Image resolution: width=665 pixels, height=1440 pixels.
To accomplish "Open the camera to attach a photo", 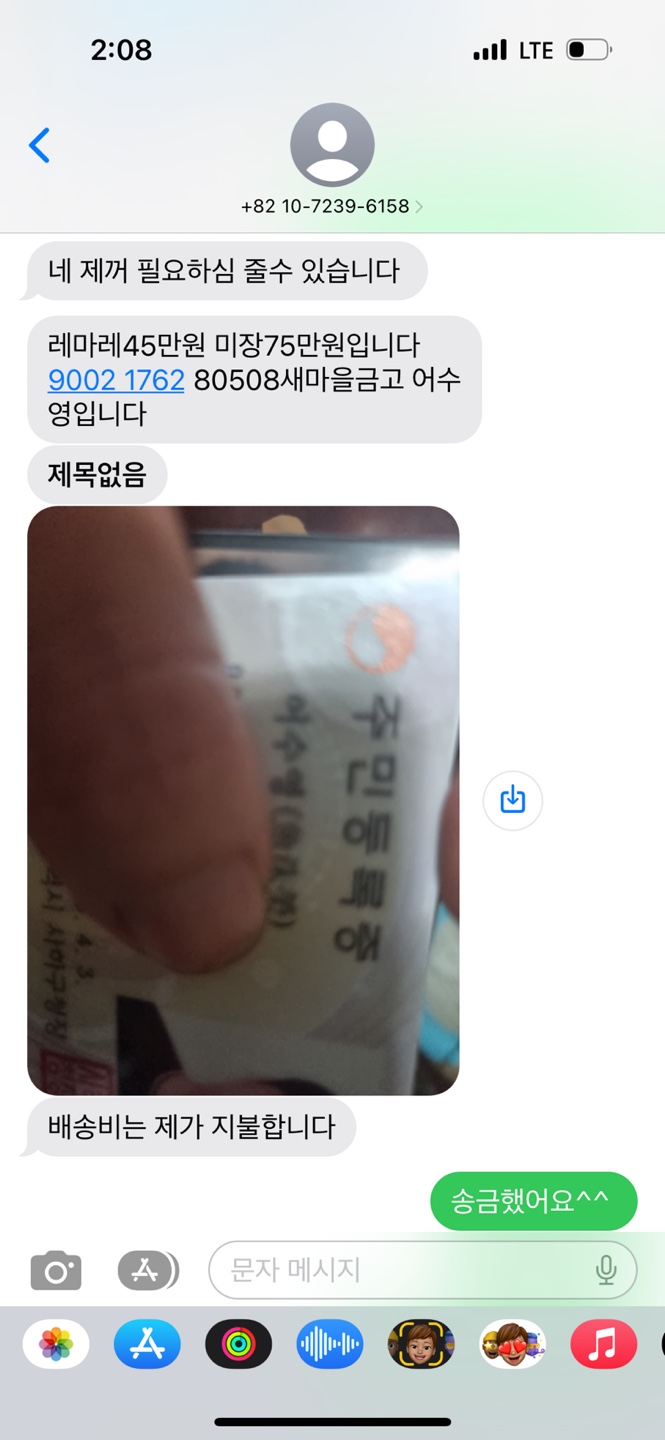I will 56,1271.
